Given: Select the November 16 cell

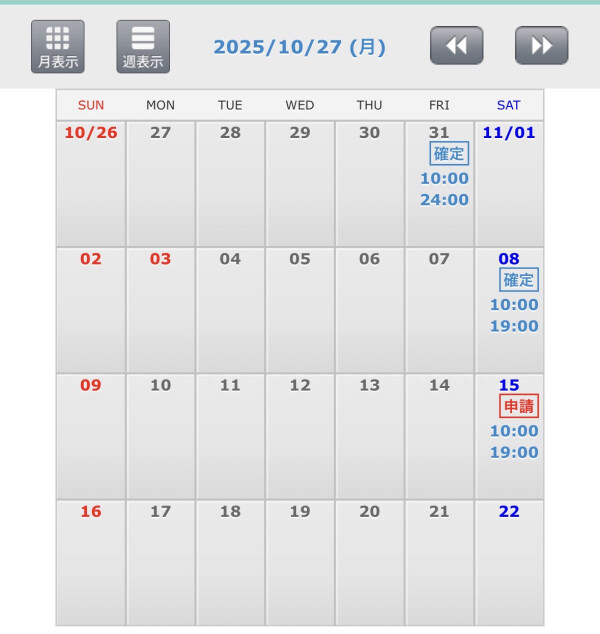Looking at the screenshot, I should (x=91, y=562).
